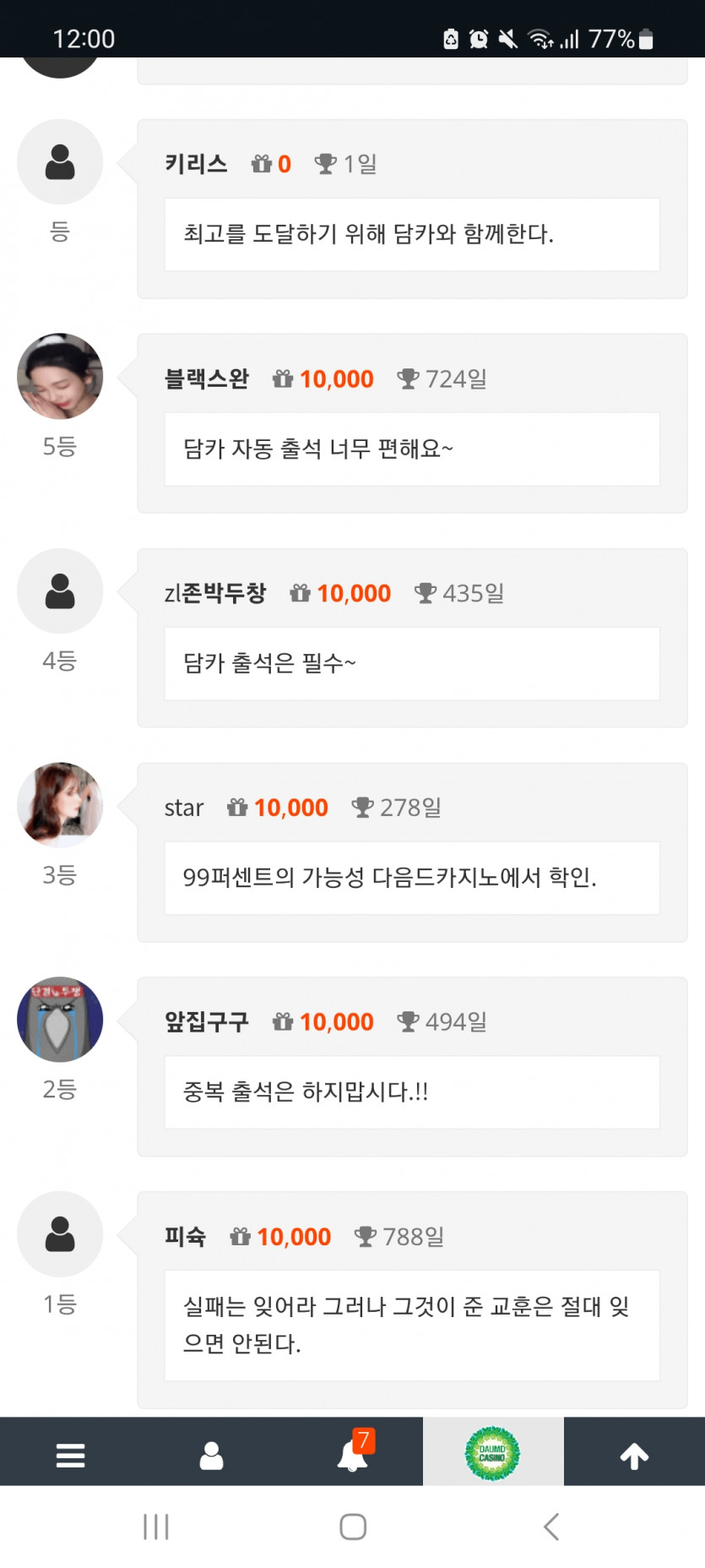Tap the gift icon next to 블랙스완
Viewport: 705px width, 1568px height.
285,378
